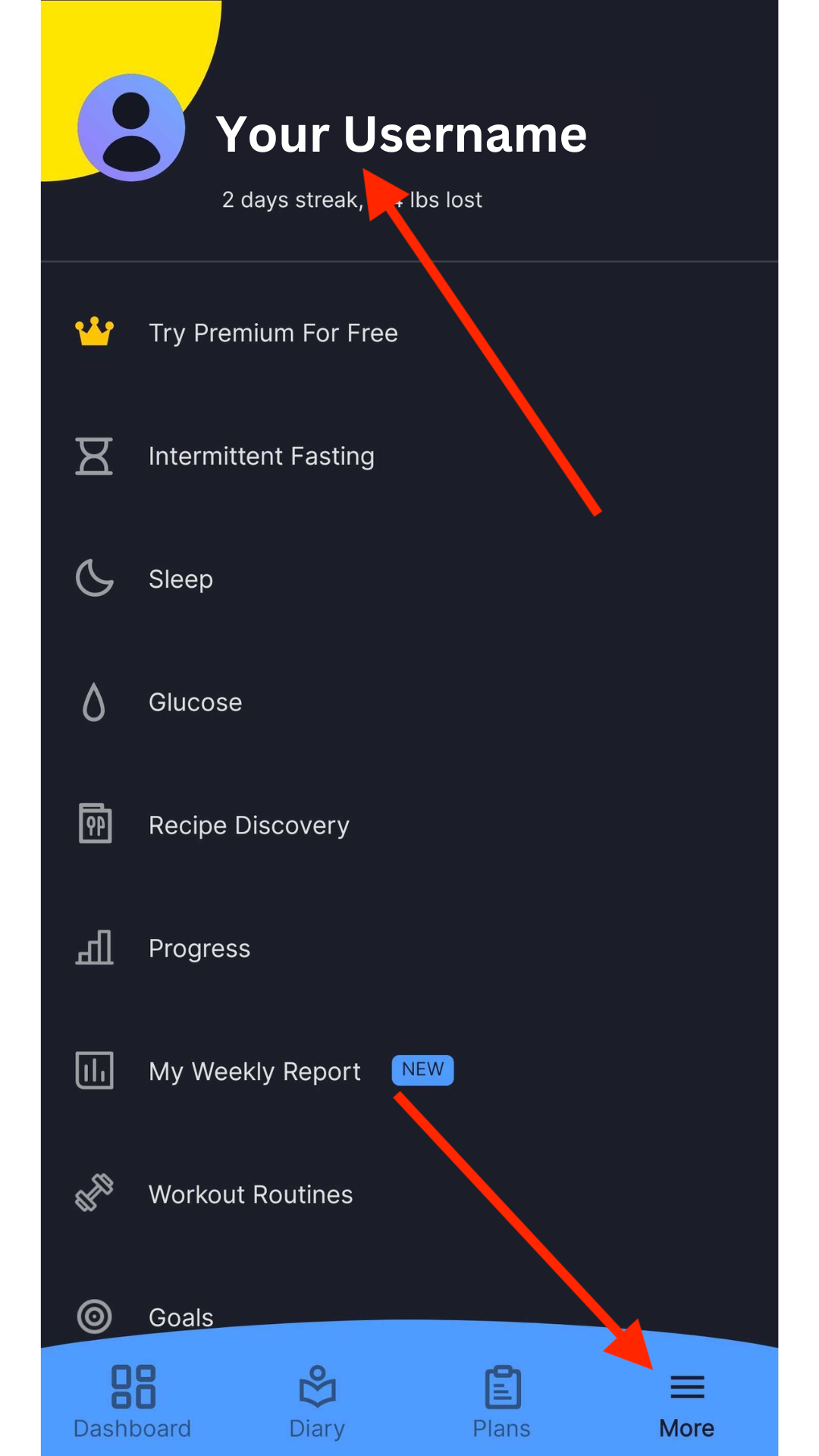Image resolution: width=819 pixels, height=1456 pixels.
Task: Go to Sleep tracking
Action: click(x=409, y=579)
